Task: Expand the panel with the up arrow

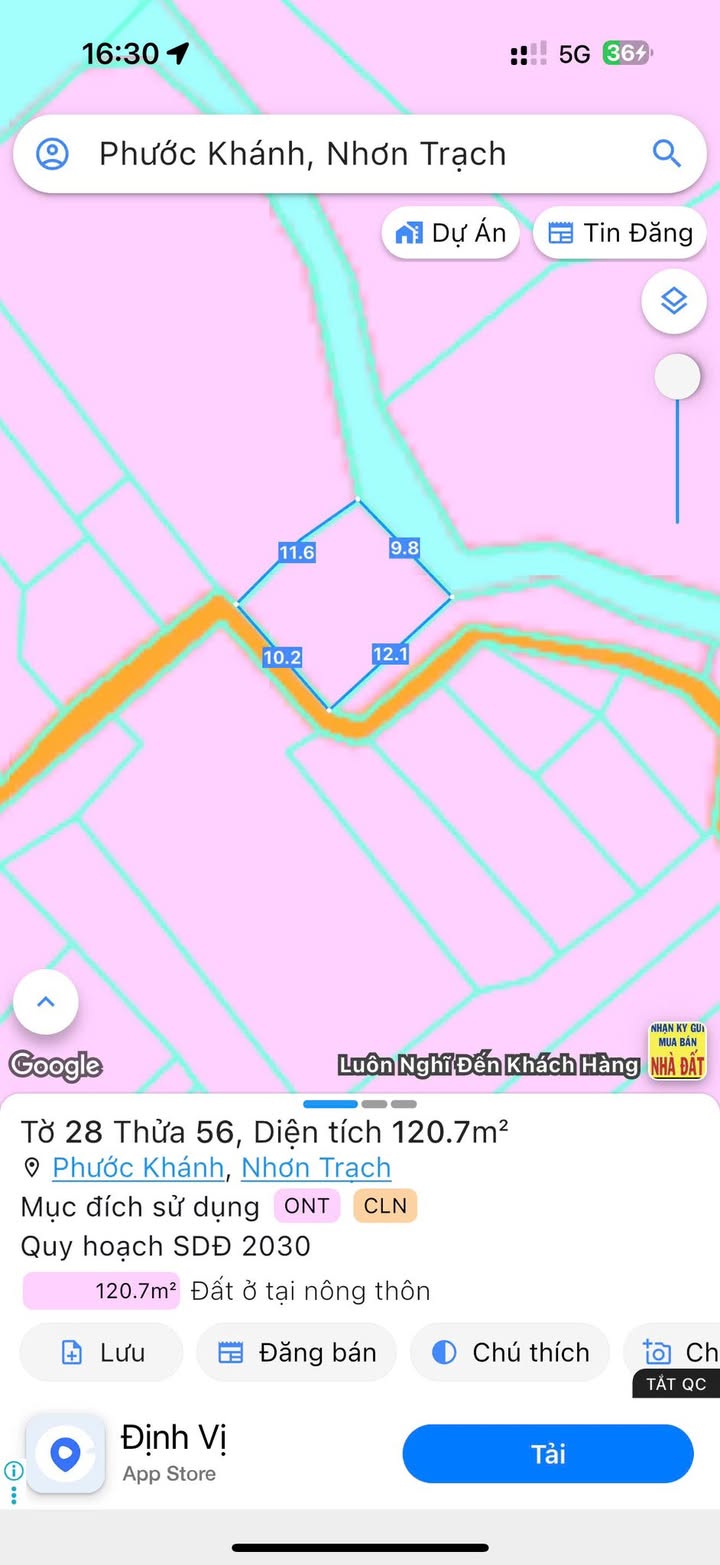Action: tap(45, 1002)
